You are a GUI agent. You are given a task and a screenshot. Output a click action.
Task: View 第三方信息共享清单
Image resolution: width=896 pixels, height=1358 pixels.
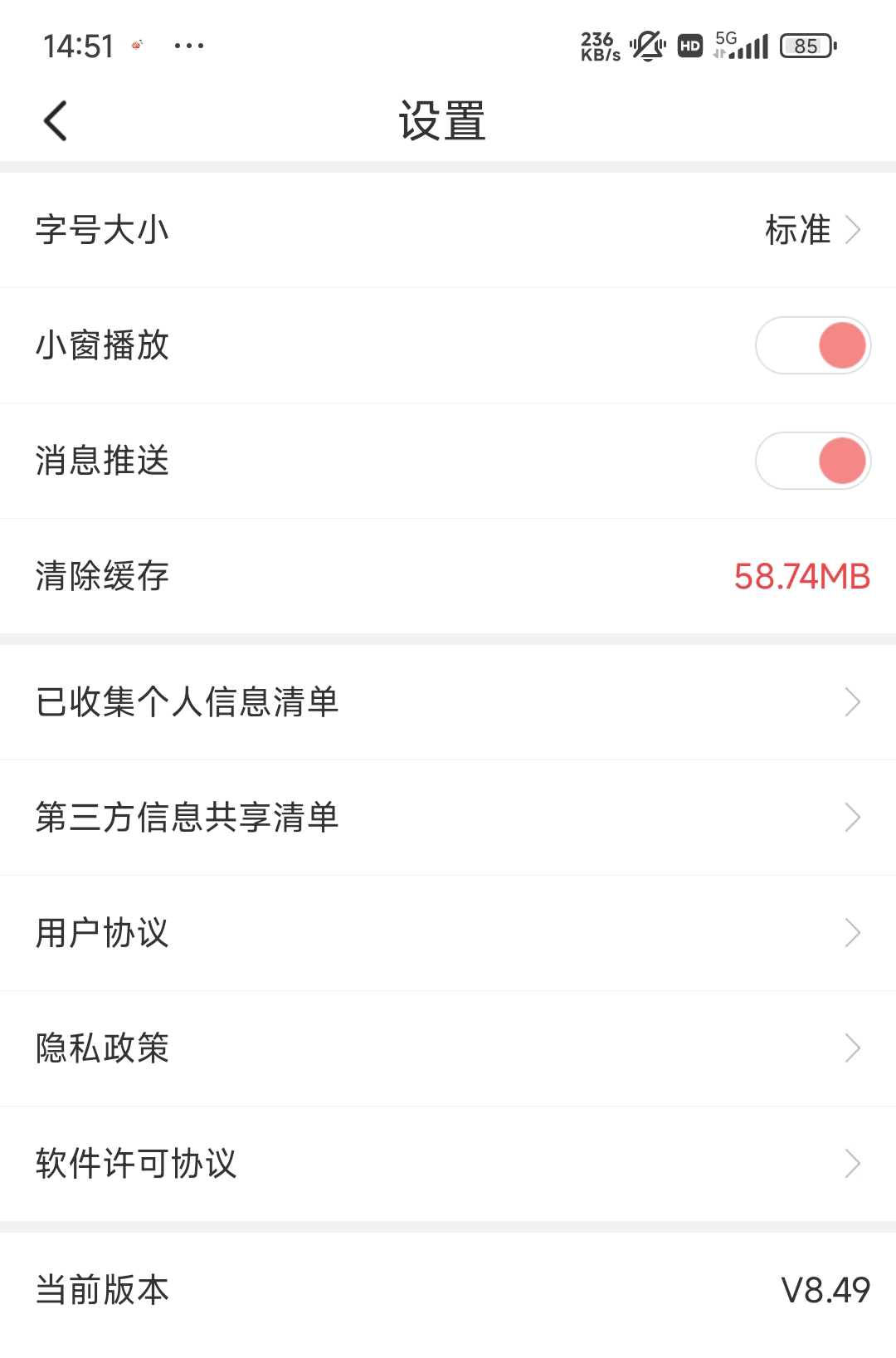pos(448,818)
